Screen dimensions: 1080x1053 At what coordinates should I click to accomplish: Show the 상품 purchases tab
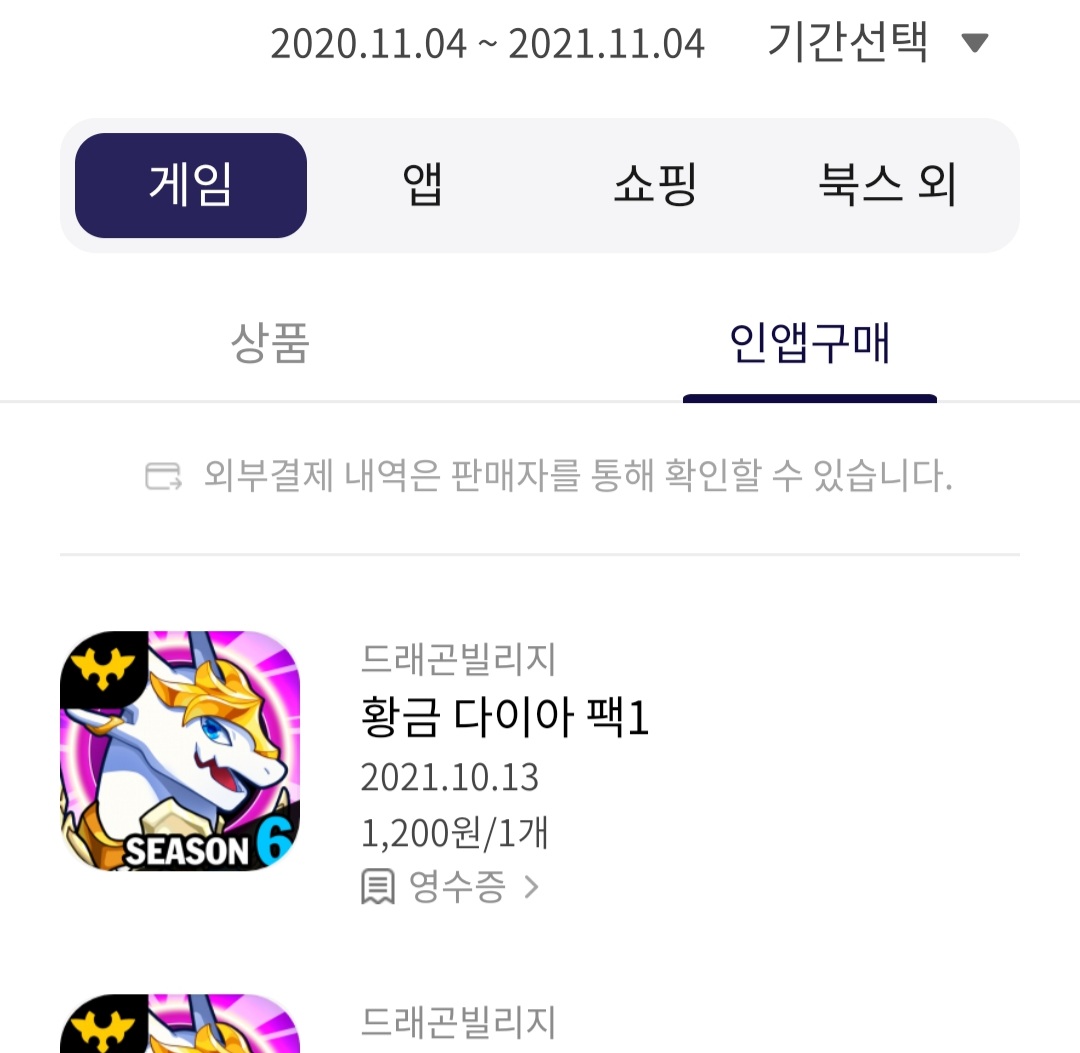[x=270, y=344]
